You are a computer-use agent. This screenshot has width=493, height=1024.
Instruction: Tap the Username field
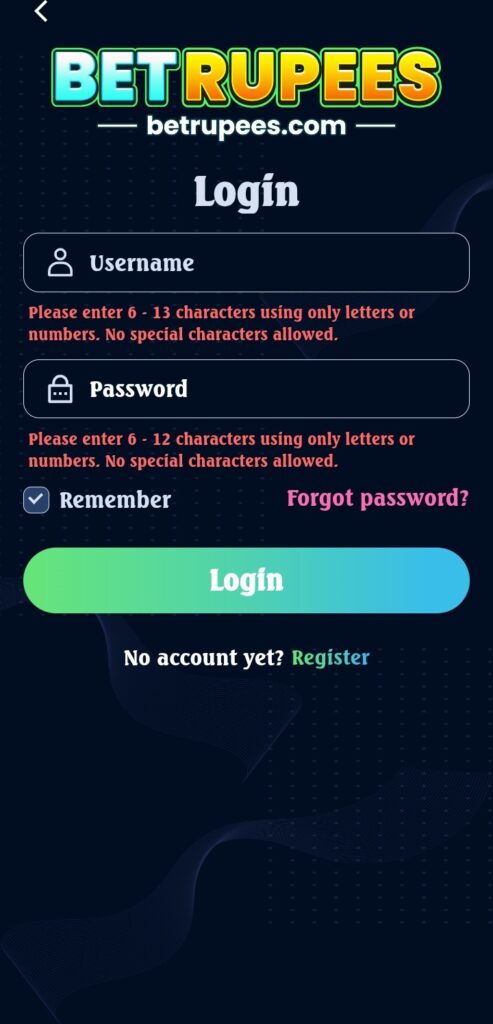(x=246, y=263)
